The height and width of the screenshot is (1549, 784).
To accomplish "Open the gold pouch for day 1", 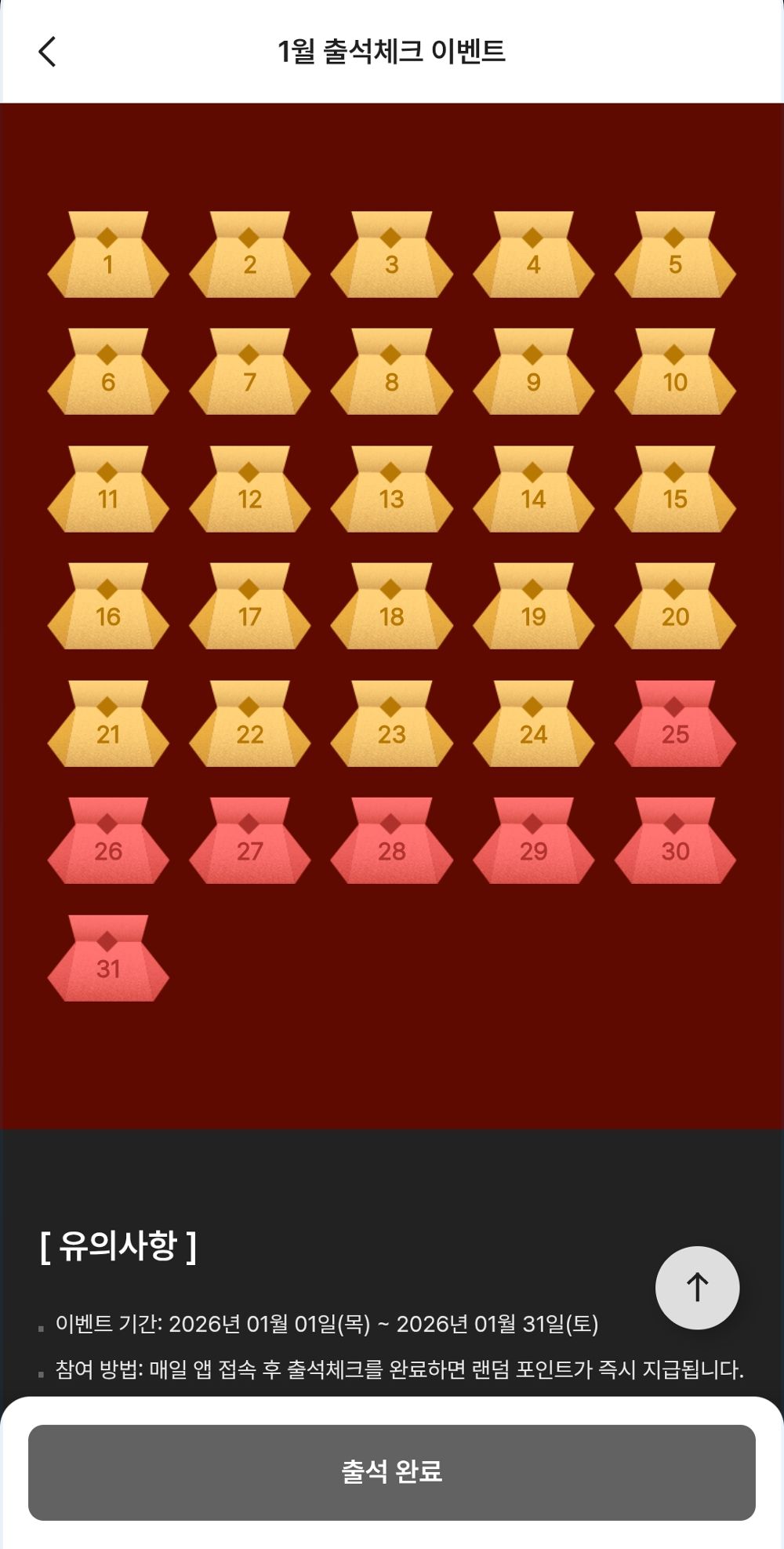I will click(x=108, y=256).
